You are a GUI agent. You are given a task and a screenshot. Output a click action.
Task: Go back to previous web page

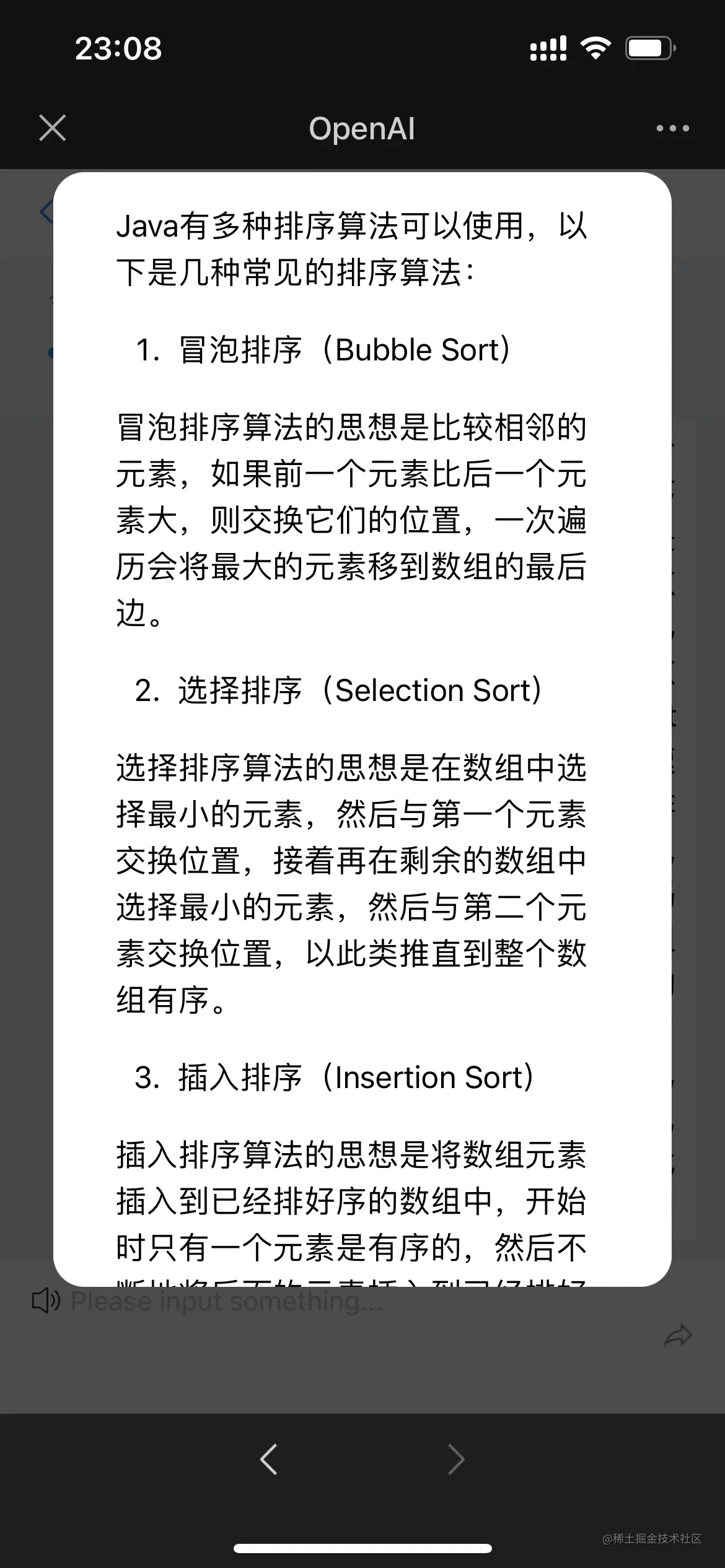click(x=269, y=1460)
